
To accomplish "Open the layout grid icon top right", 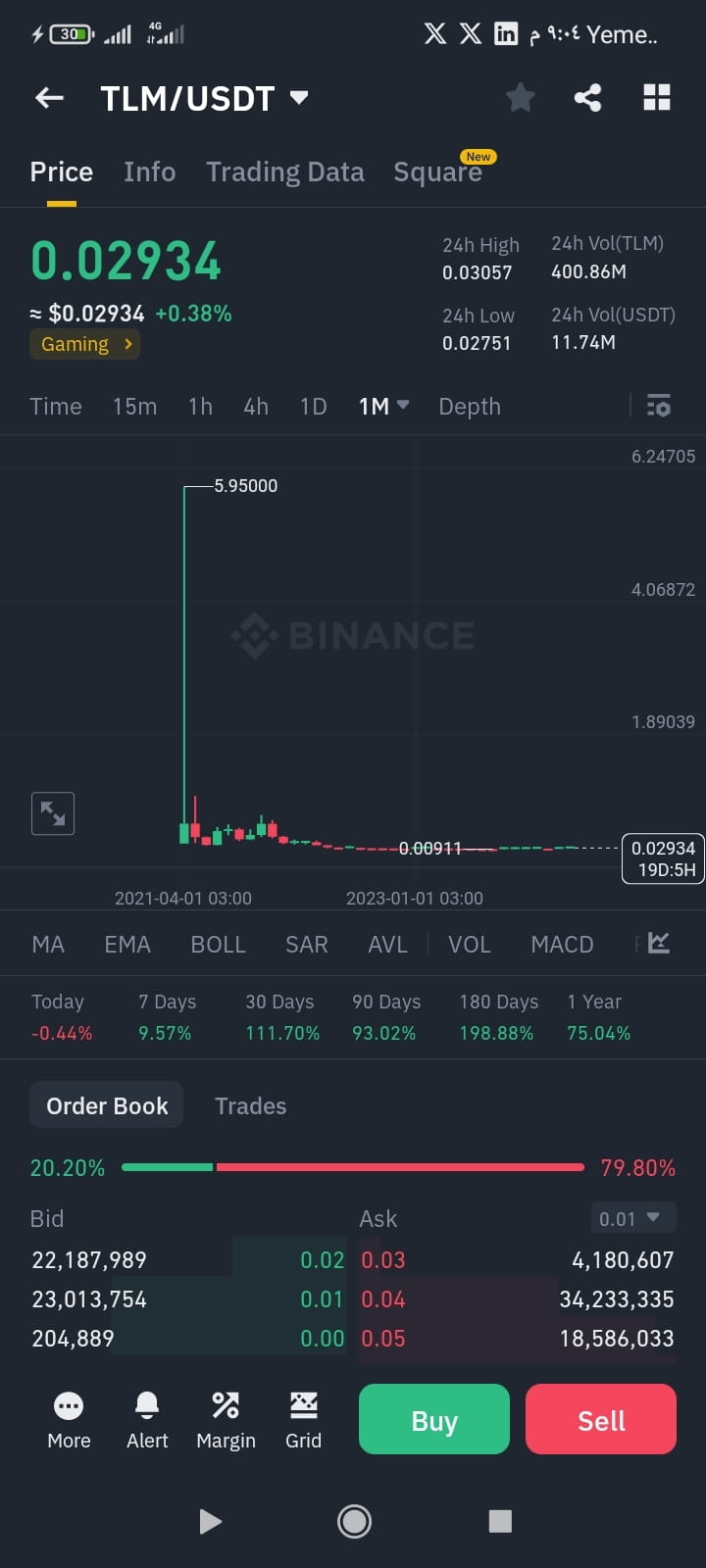I will (656, 97).
